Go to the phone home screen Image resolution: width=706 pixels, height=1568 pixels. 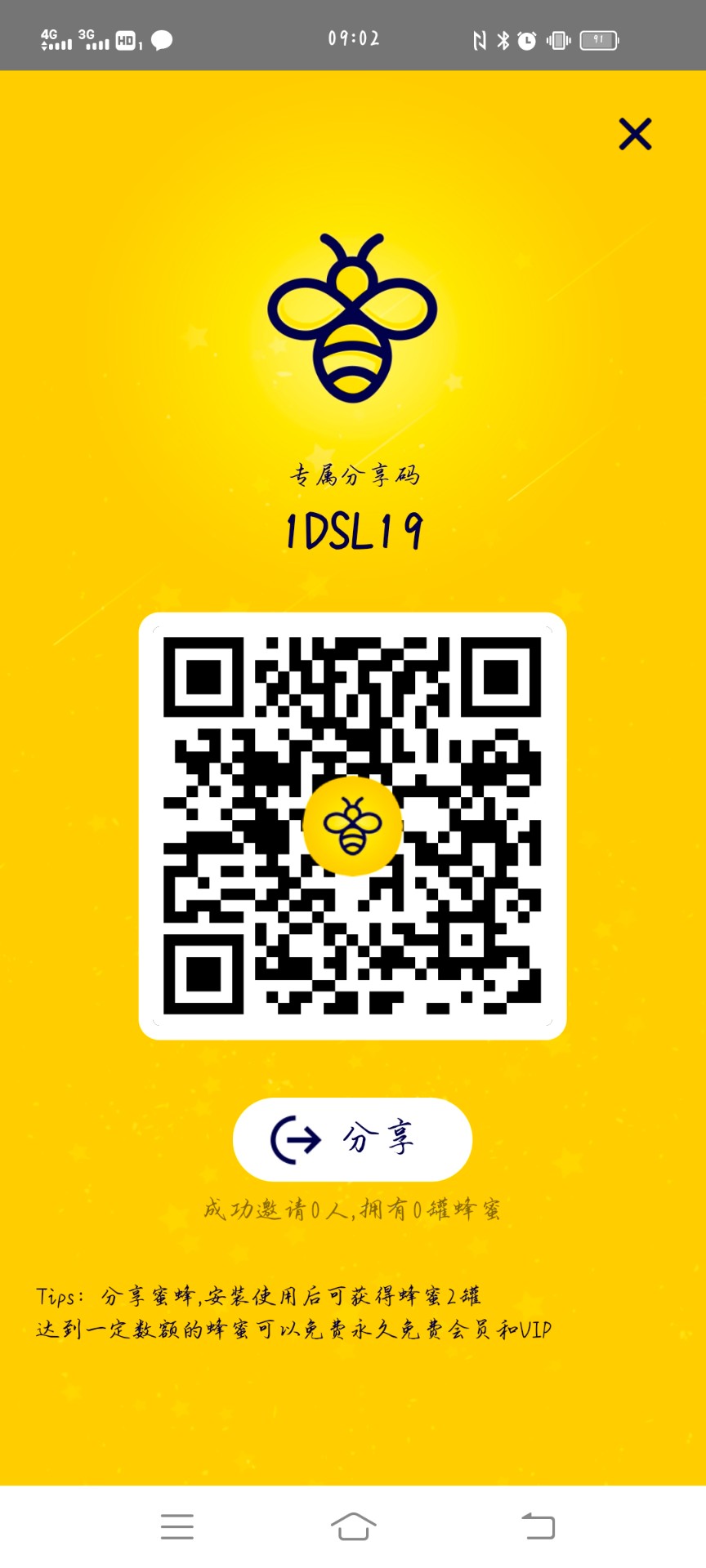click(353, 1526)
